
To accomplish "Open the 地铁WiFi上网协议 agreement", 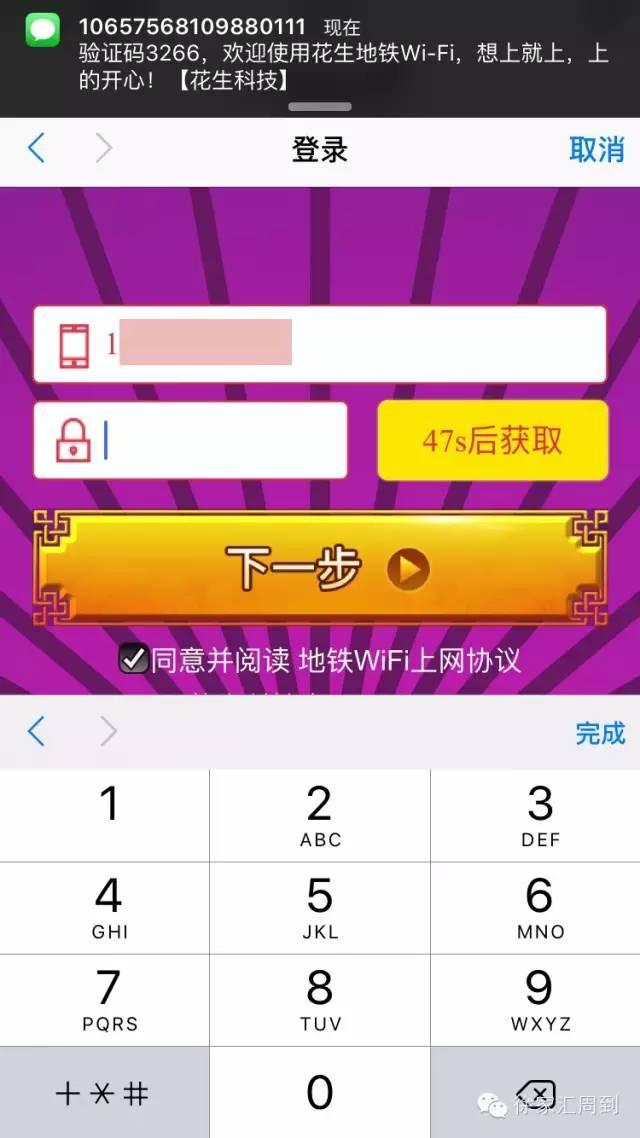I will point(410,660).
